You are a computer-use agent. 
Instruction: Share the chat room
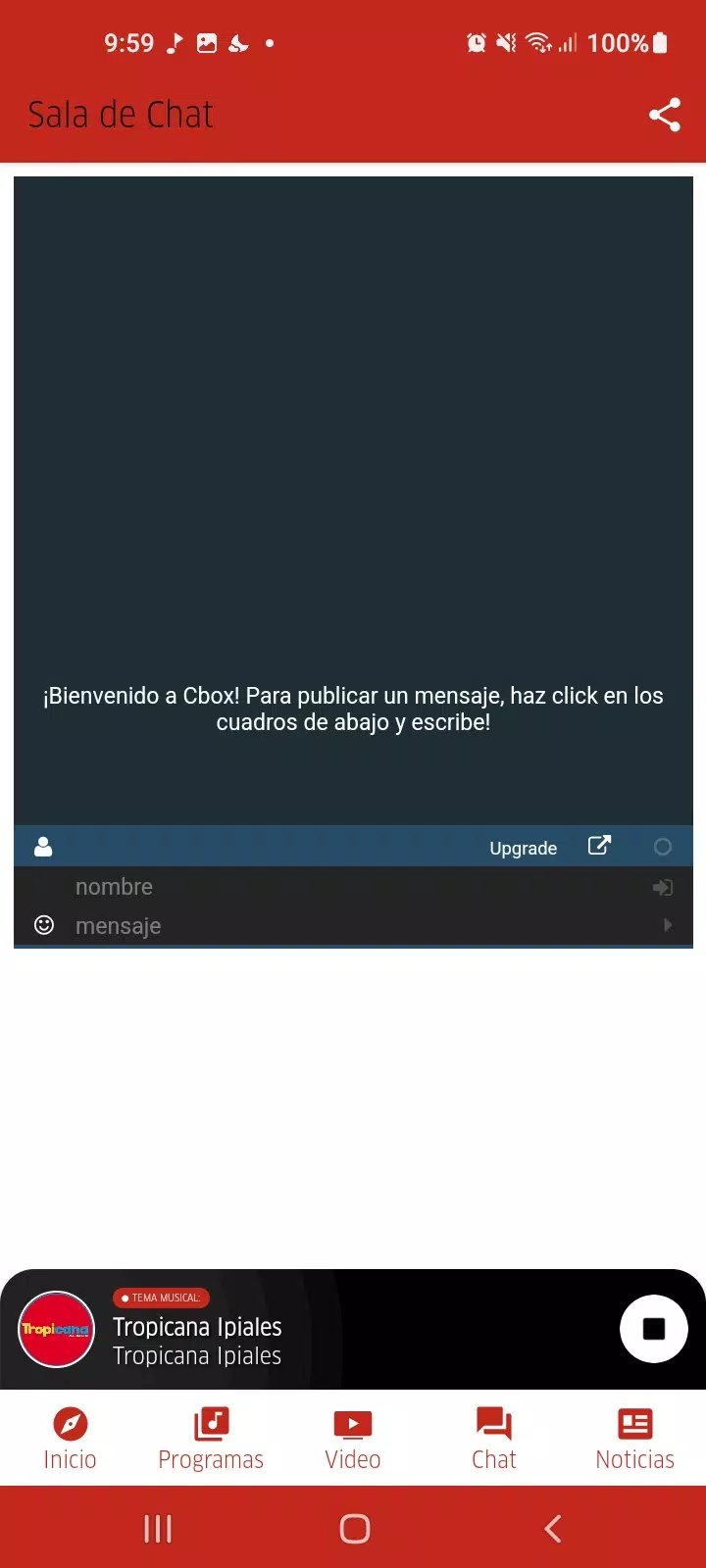point(665,115)
